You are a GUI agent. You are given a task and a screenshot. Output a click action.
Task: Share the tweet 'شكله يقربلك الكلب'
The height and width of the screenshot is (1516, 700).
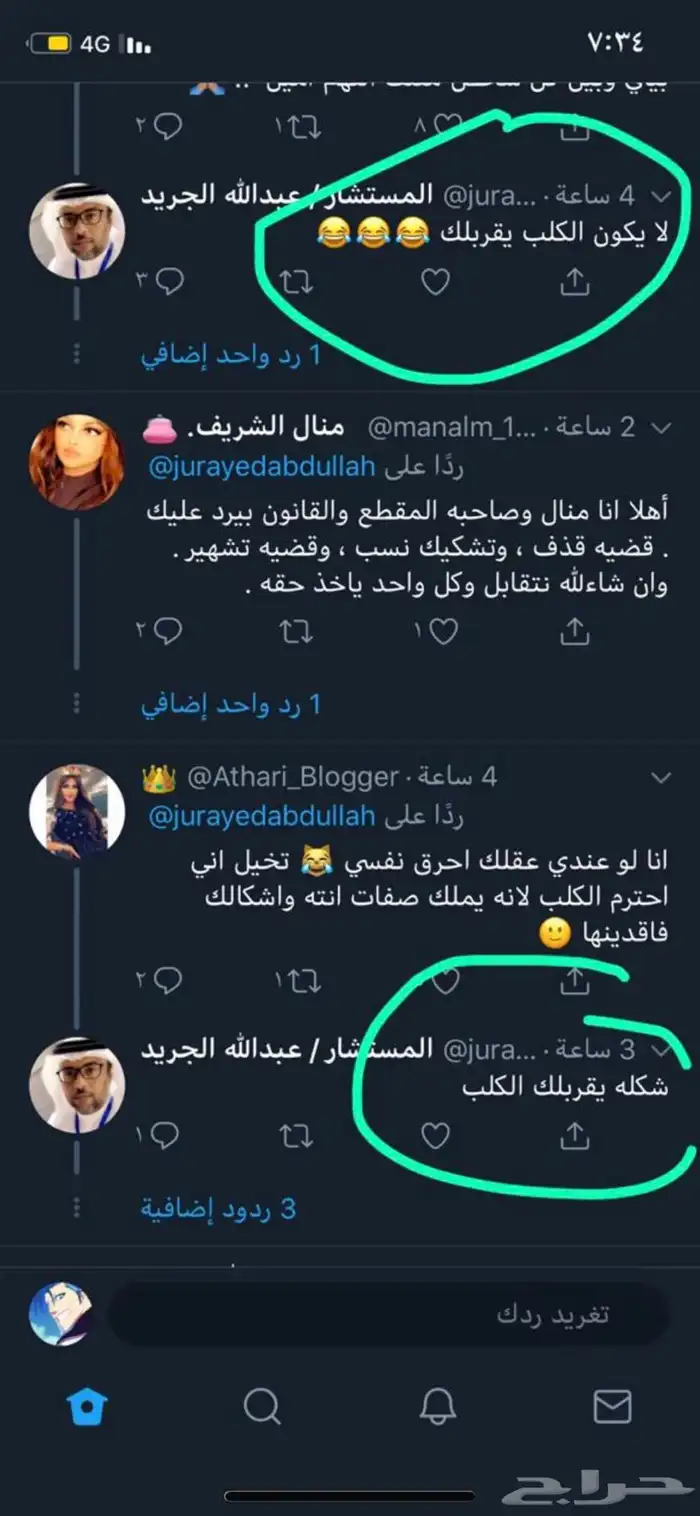coord(574,1135)
